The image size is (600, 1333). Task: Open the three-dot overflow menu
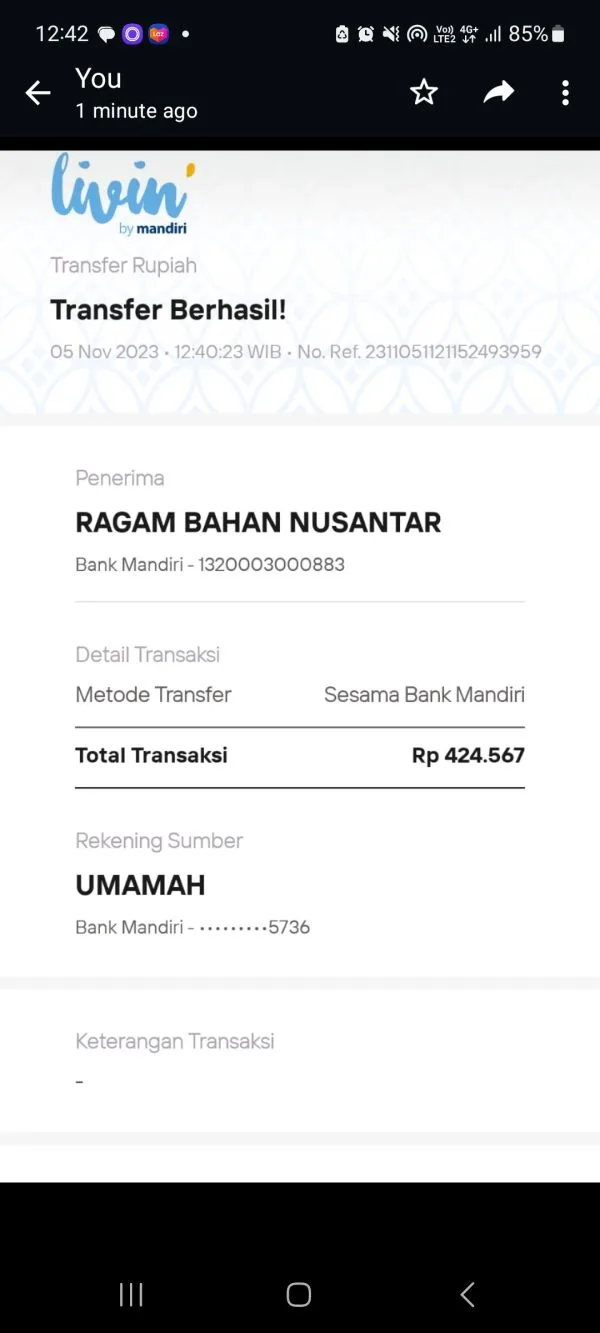click(x=565, y=93)
